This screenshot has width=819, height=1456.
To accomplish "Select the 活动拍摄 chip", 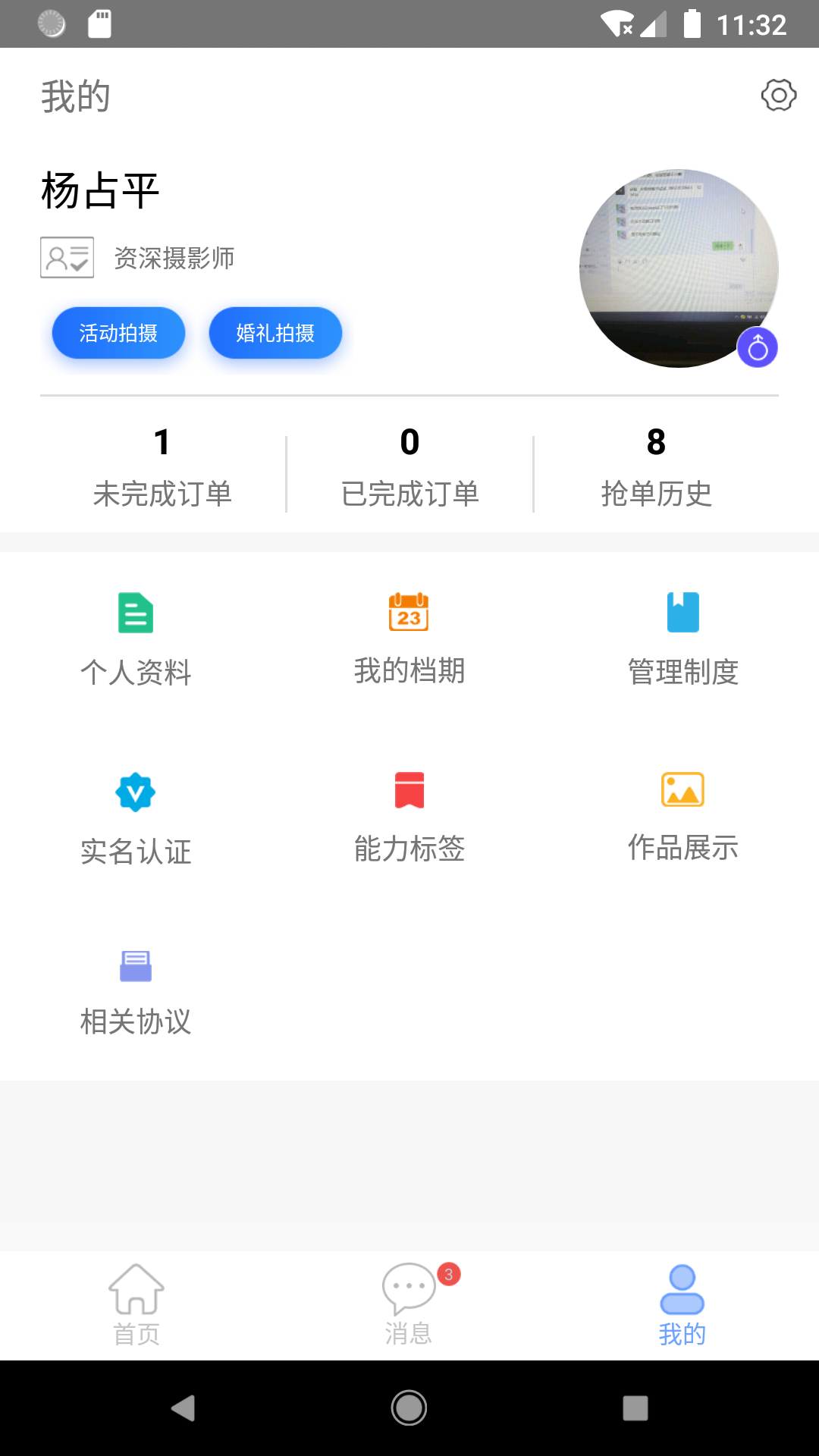I will click(118, 333).
